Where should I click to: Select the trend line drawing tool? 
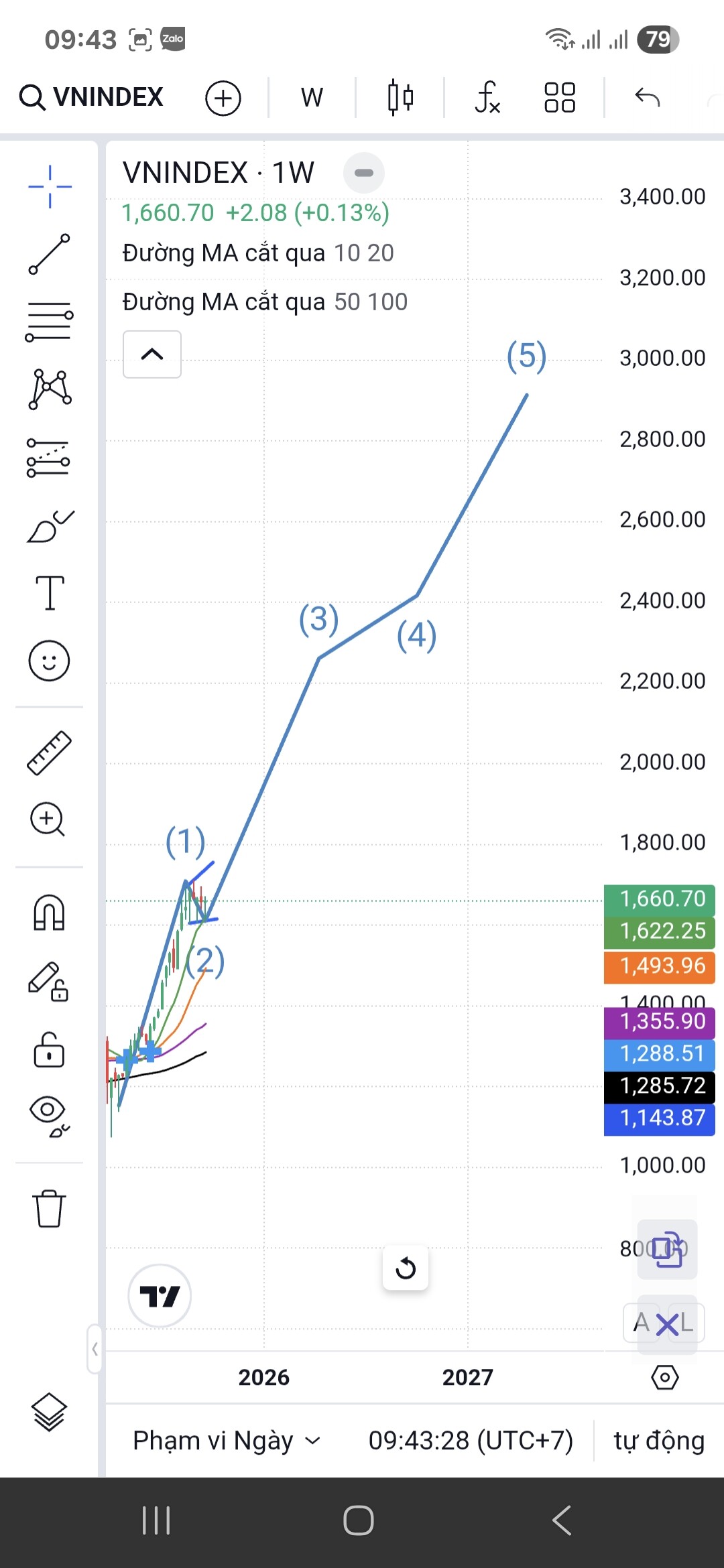50,254
